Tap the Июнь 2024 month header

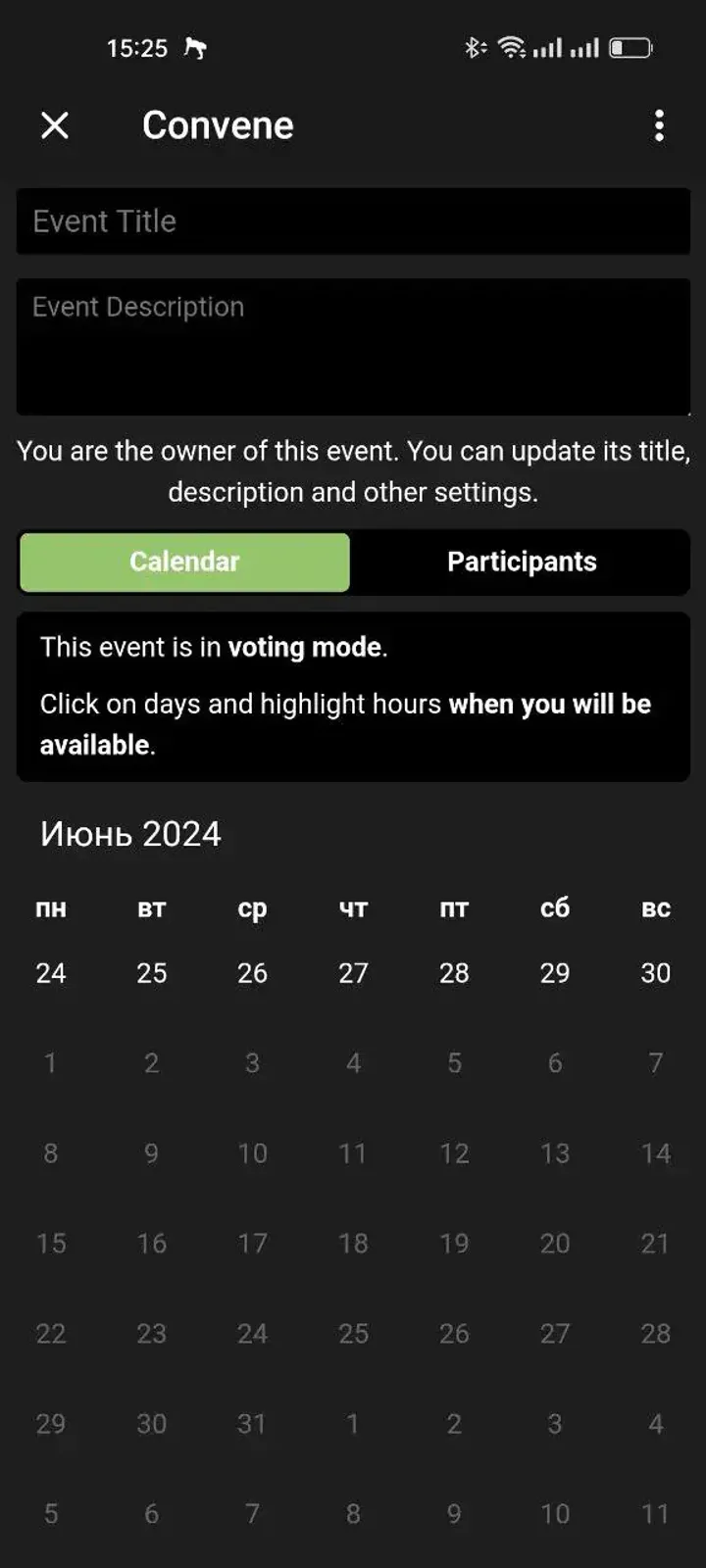point(129,834)
